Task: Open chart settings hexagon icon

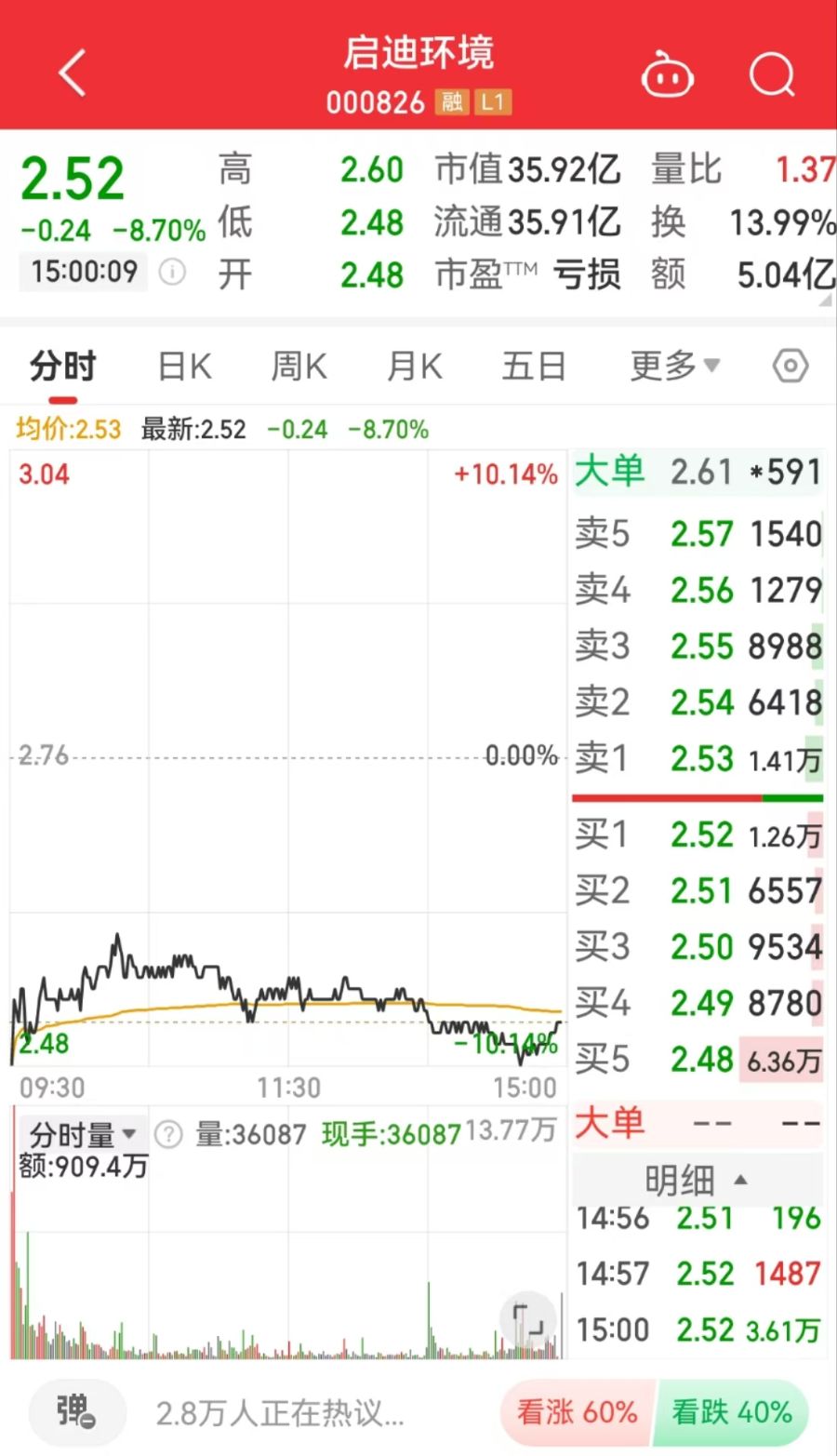Action: [x=790, y=367]
